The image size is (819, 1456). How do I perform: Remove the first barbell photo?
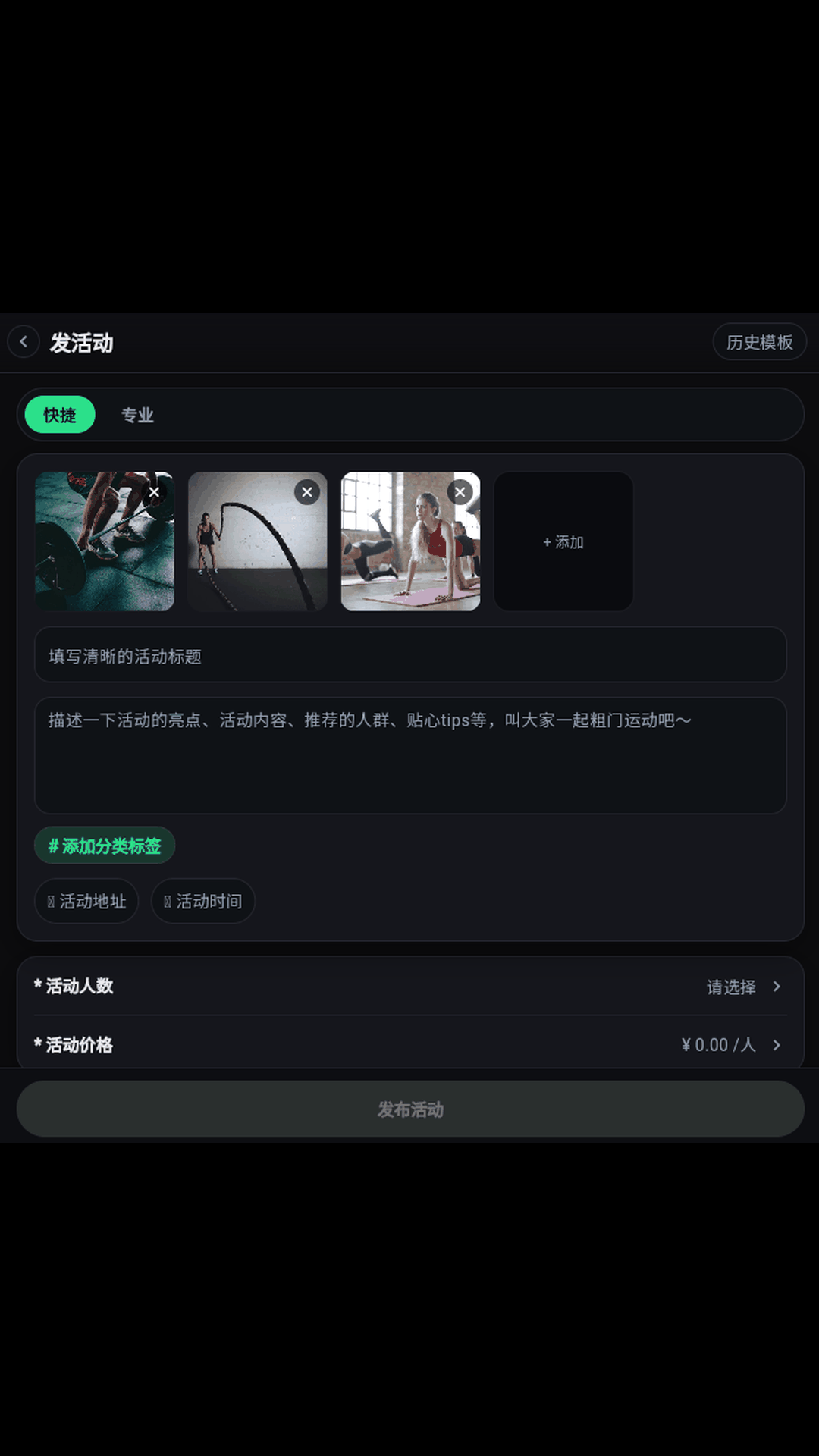(155, 492)
